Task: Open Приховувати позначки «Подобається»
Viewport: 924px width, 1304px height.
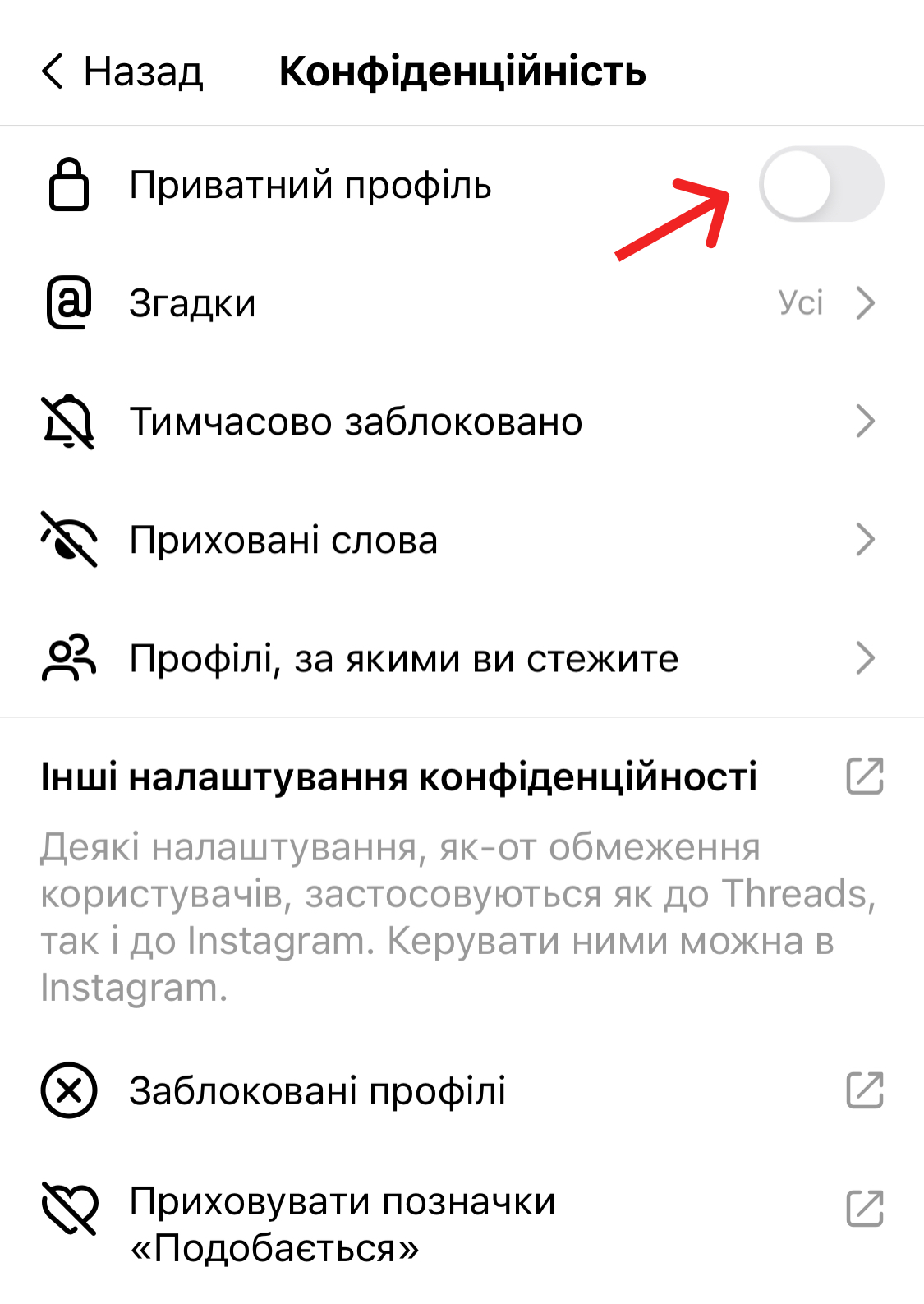Action: tap(460, 1224)
